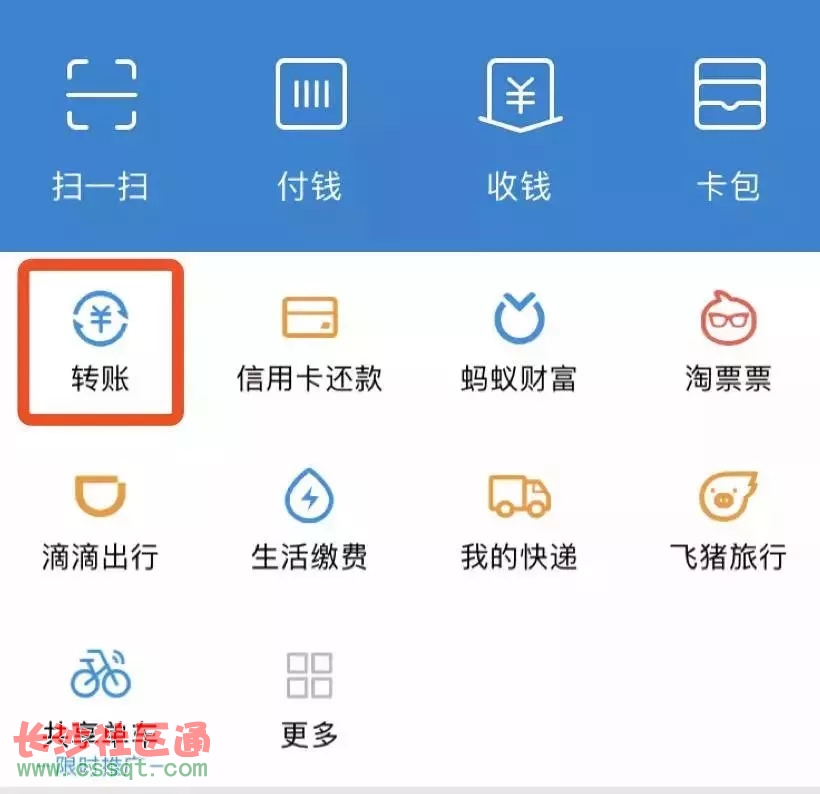Open 生活缴费 to pay utility bills
The width and height of the screenshot is (820, 794).
click(310, 497)
